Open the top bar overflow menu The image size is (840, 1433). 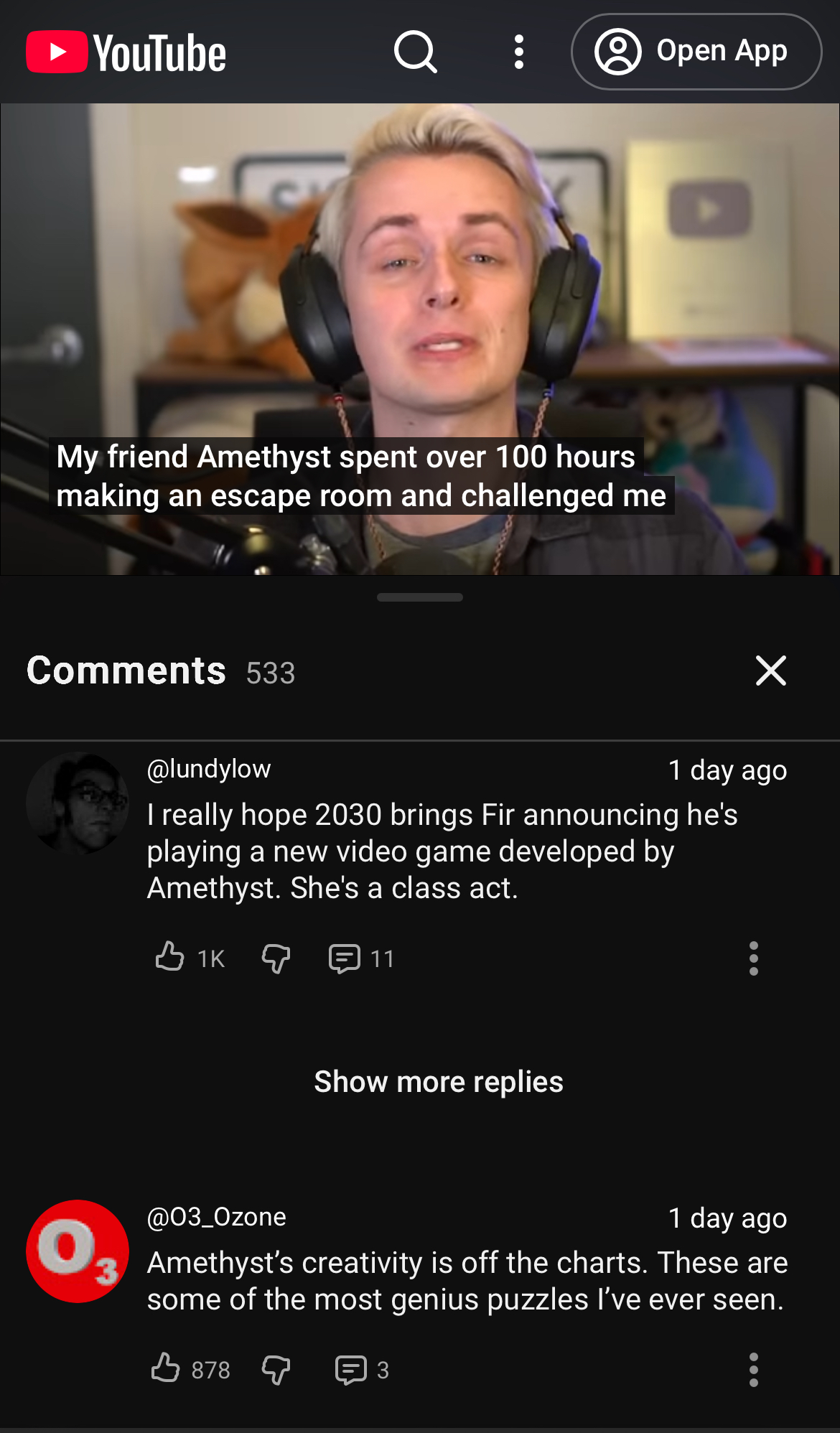pos(518,52)
